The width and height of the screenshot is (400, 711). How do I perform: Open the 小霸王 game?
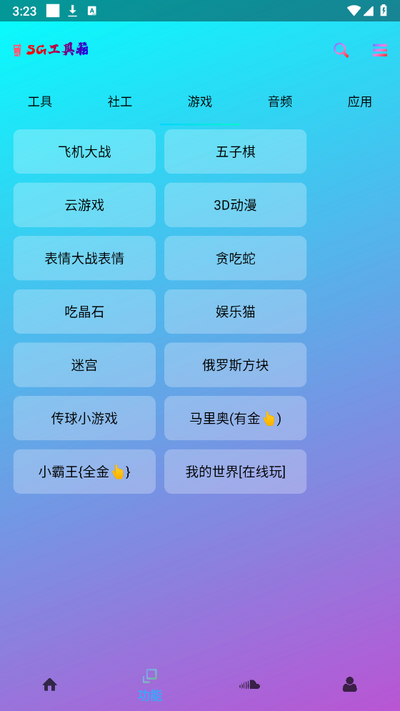[84, 472]
